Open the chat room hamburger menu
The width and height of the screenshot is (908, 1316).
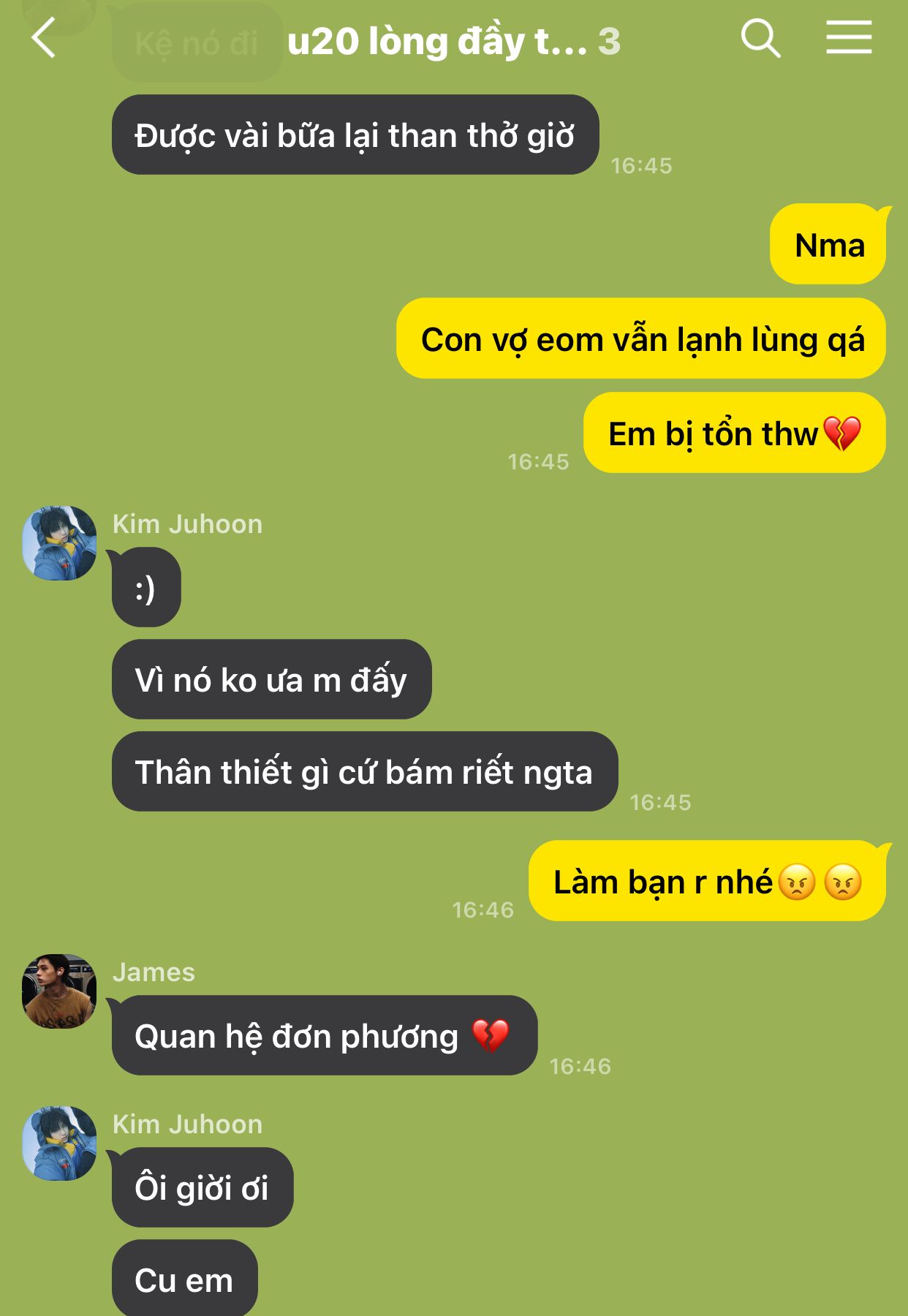[x=849, y=38]
